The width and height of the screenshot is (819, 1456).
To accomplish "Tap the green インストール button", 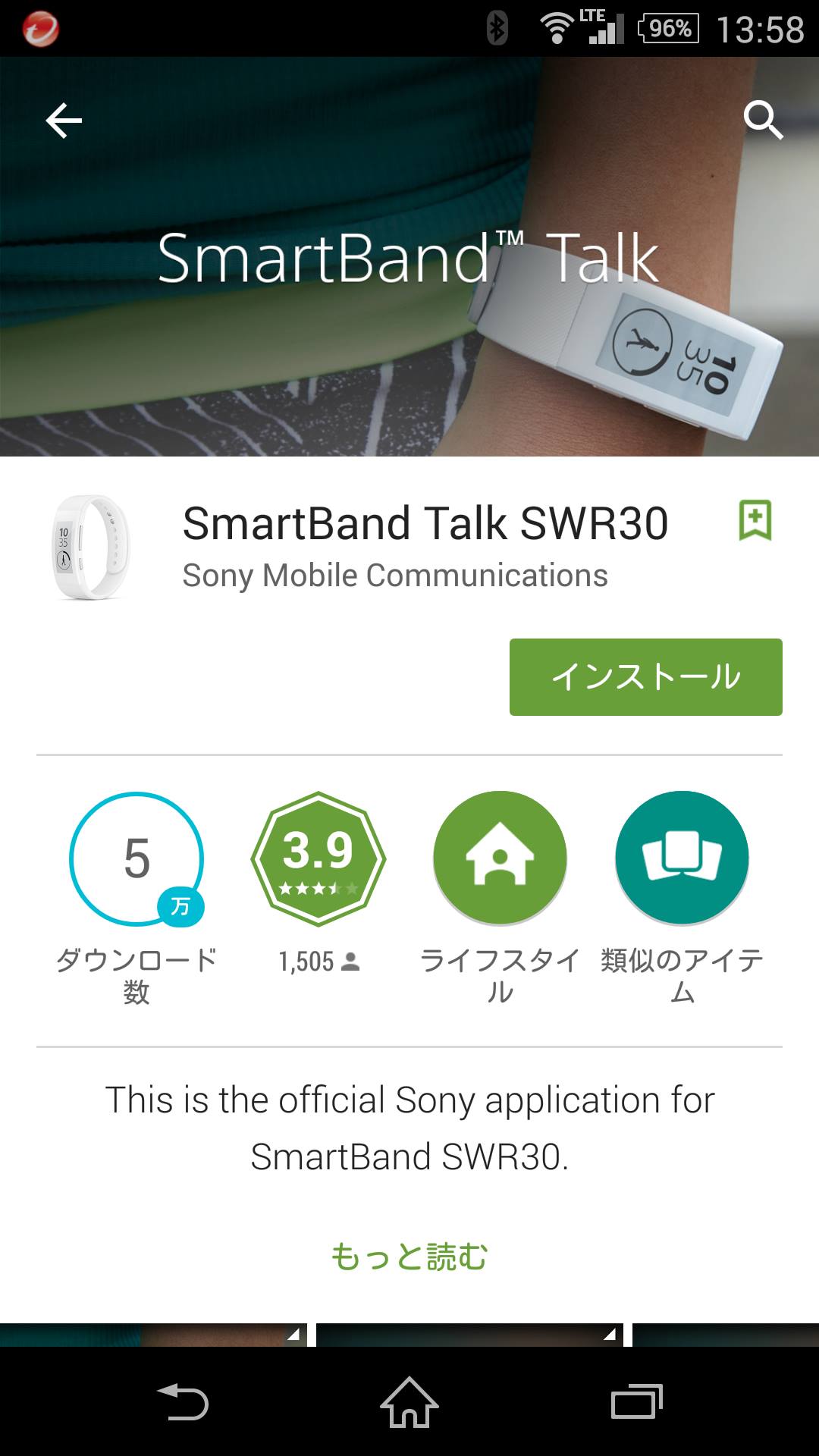I will tap(645, 677).
